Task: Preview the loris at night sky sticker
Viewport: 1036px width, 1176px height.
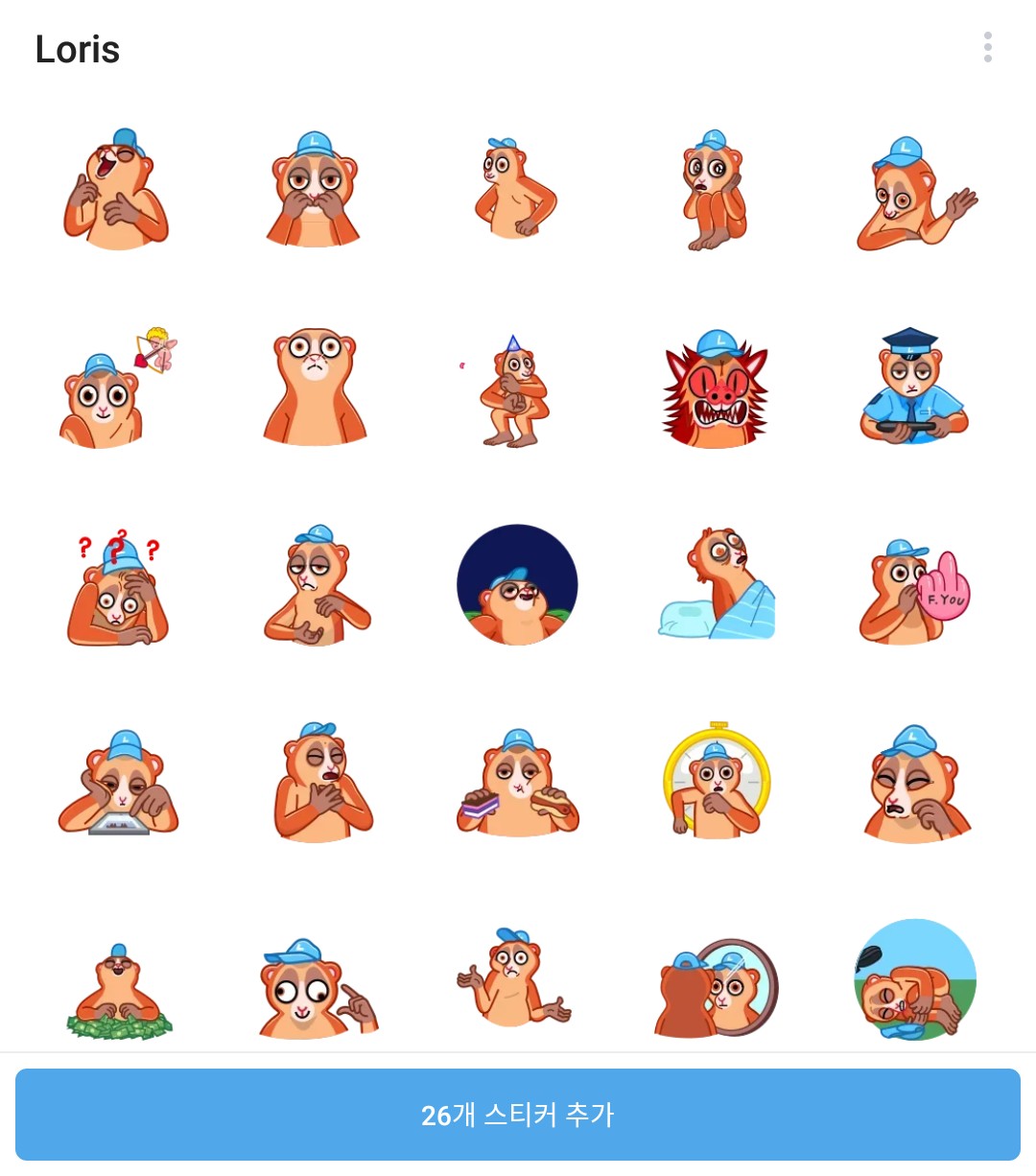Action: (x=517, y=585)
